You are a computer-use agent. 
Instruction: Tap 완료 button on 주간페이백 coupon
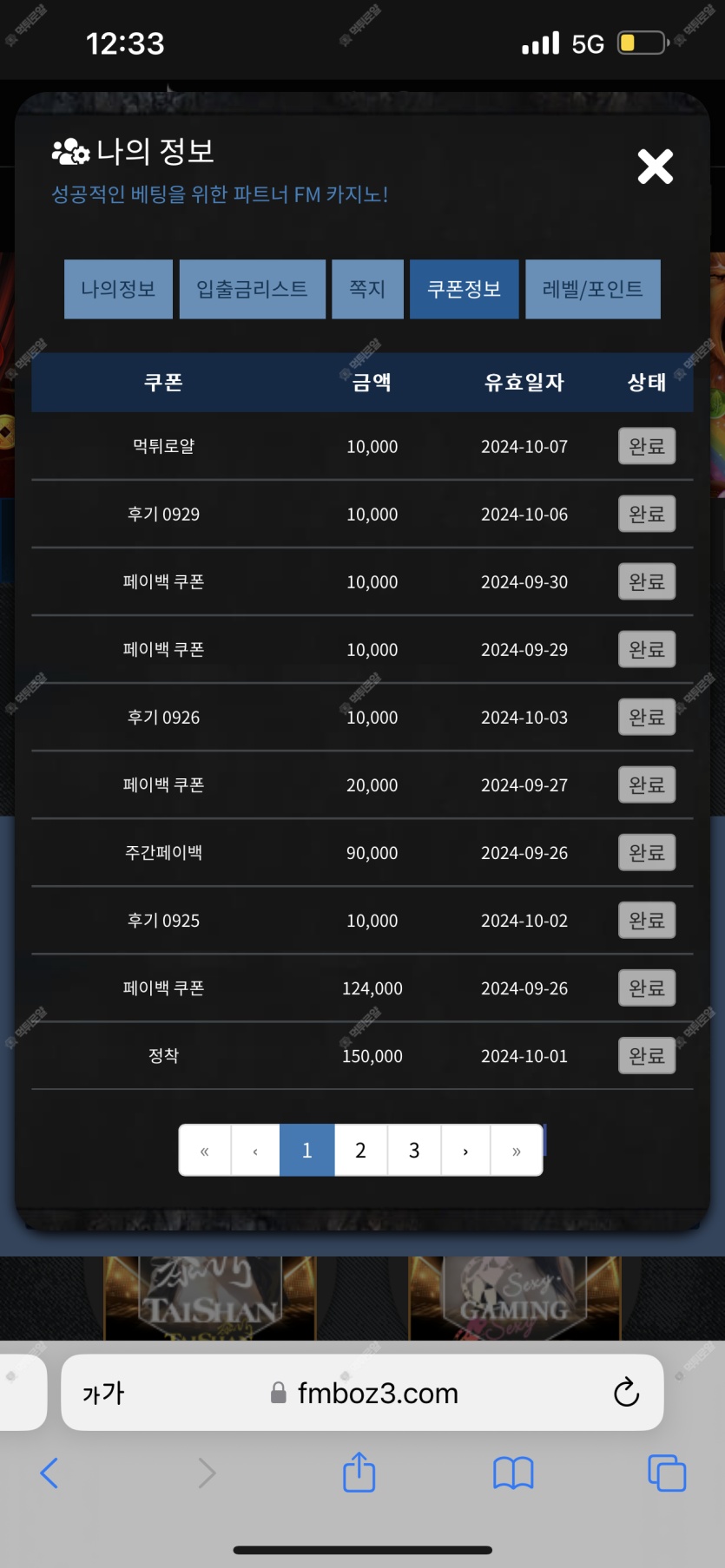647,852
